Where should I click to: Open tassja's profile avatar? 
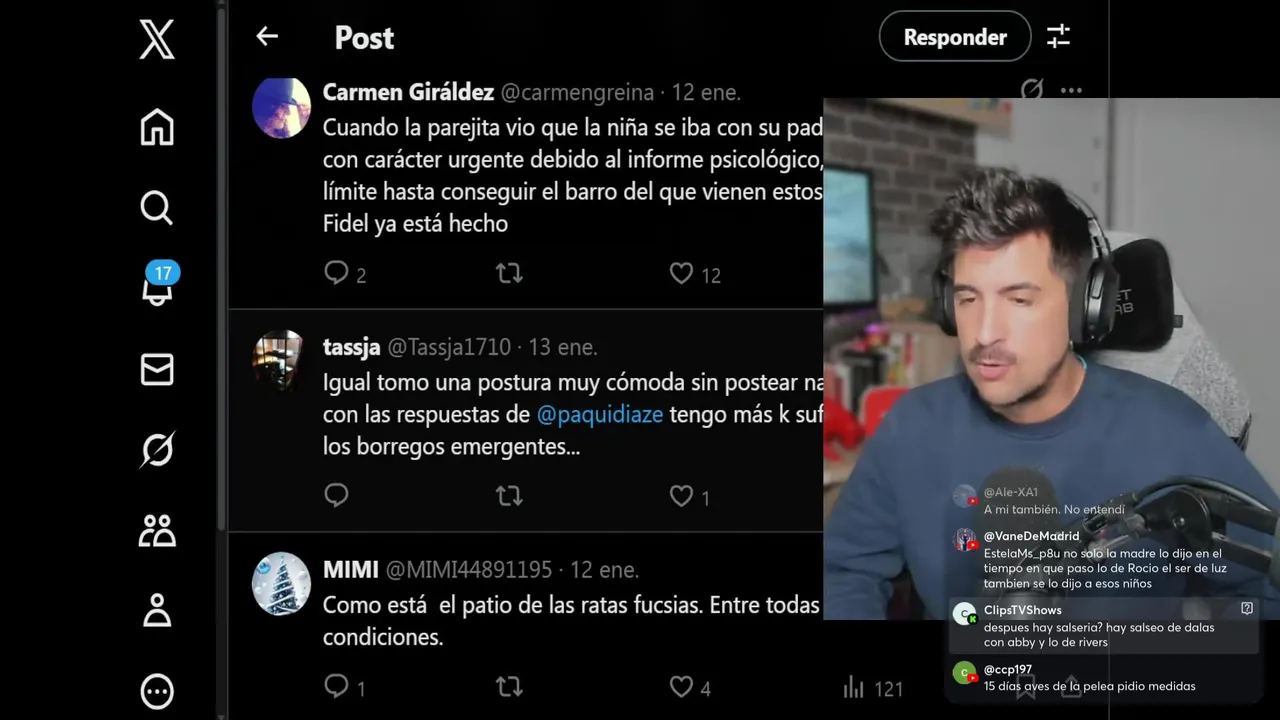pyautogui.click(x=281, y=360)
